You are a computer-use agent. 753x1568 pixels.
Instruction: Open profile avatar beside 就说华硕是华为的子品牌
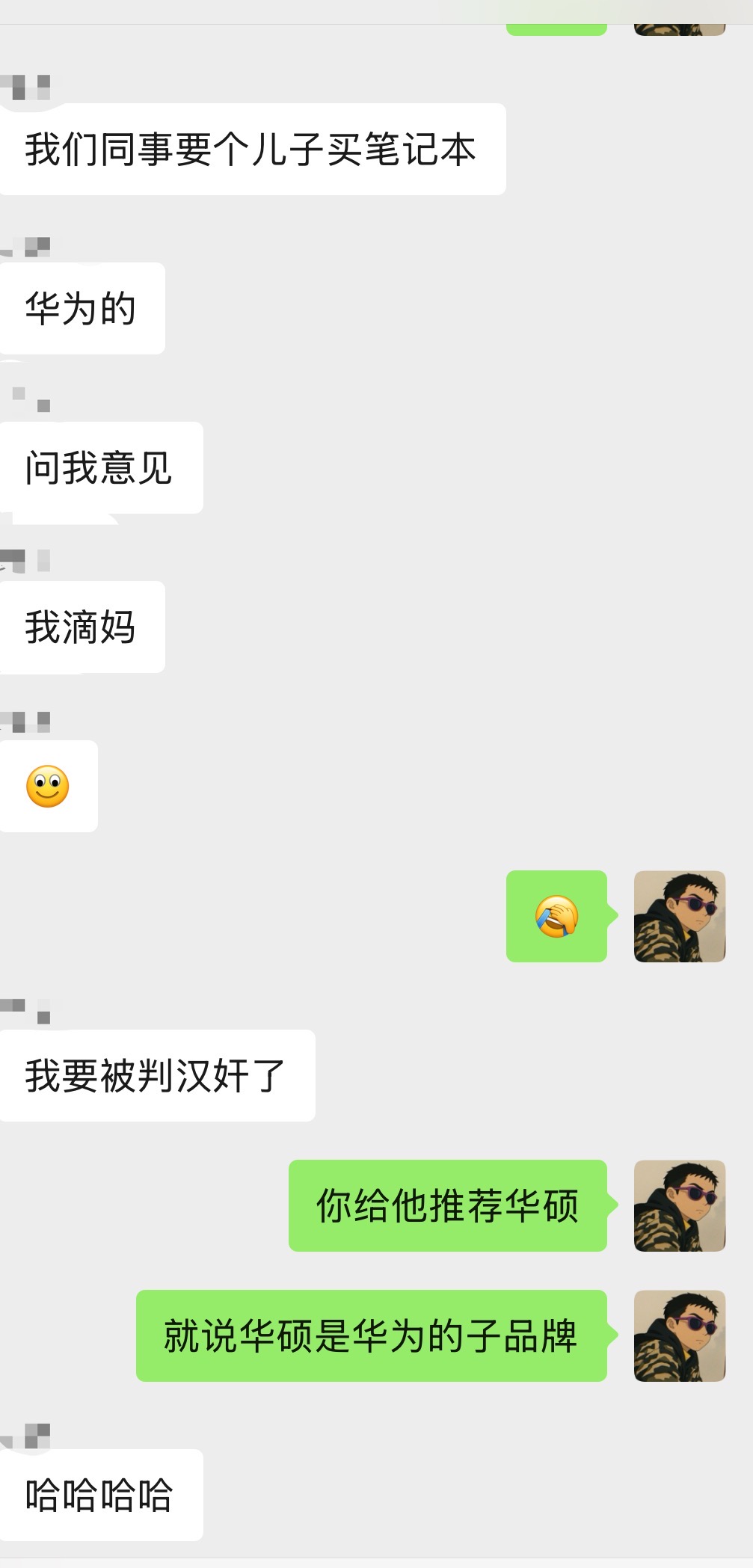(x=680, y=1335)
